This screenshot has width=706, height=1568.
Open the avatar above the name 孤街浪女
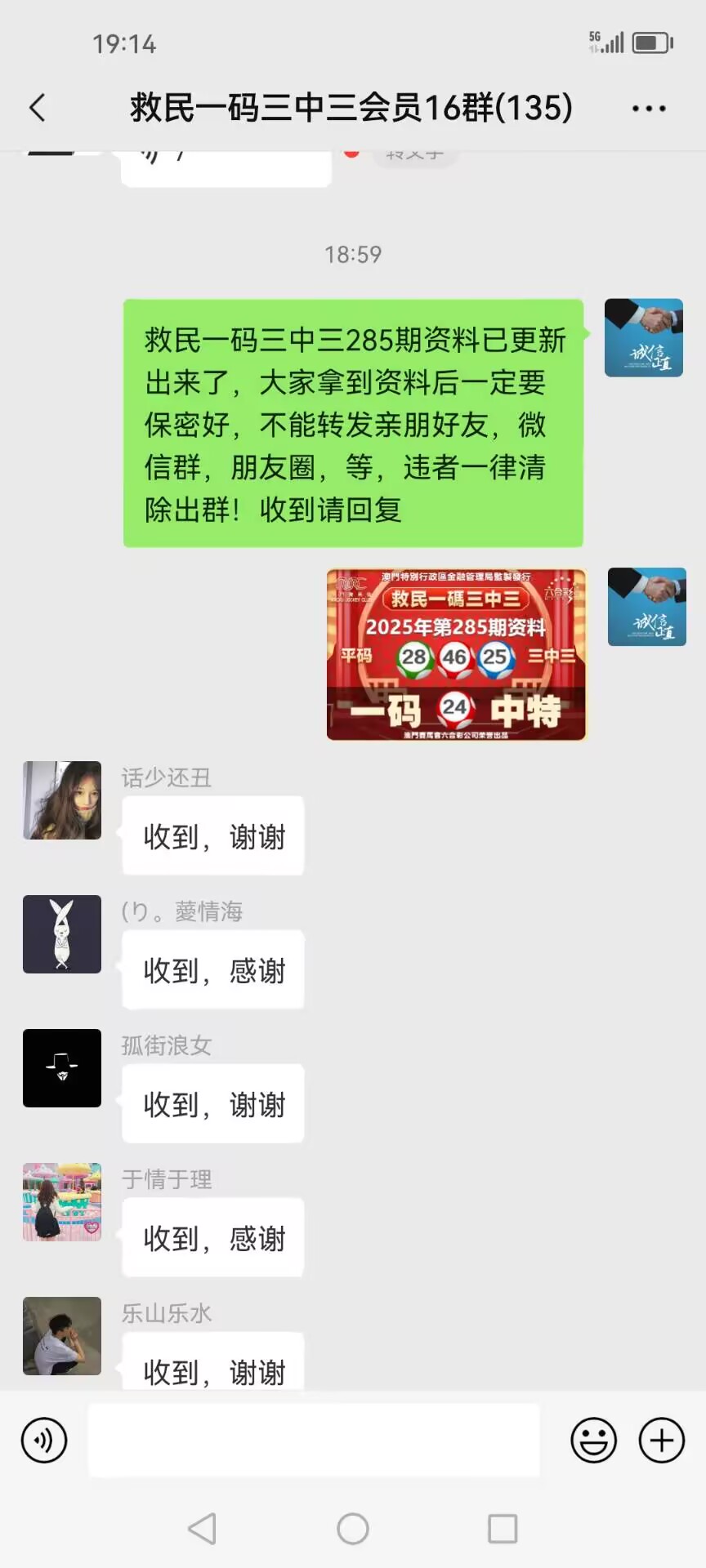pyautogui.click(x=62, y=934)
